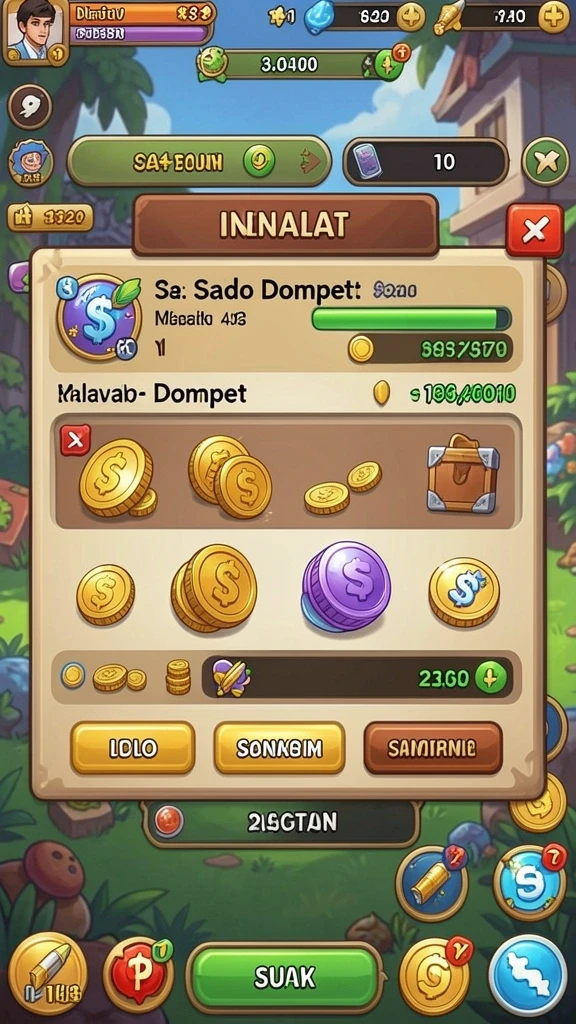Screen dimensions: 576x1024
Task: Tap the SONNGIM yellow button
Action: (x=279, y=748)
